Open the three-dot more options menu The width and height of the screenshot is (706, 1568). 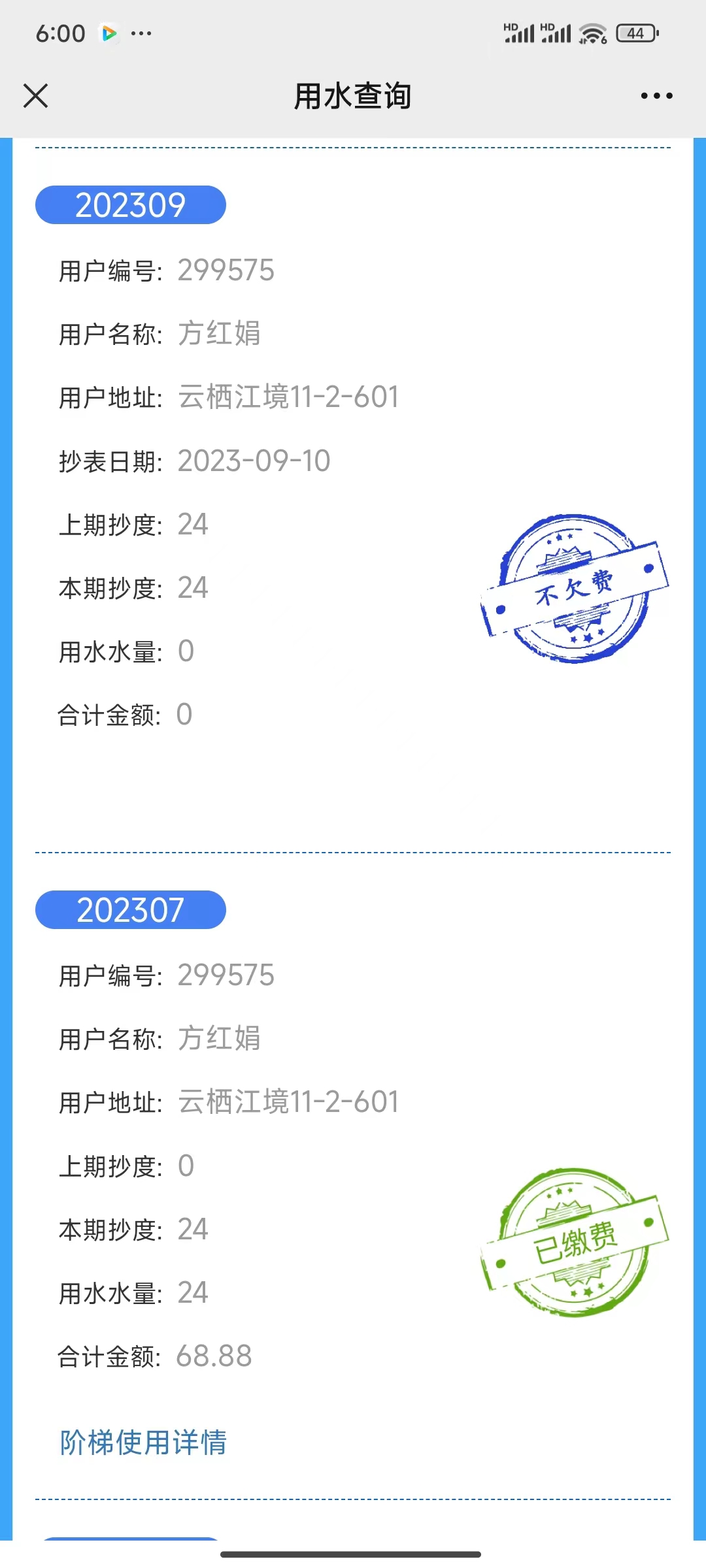tap(656, 96)
